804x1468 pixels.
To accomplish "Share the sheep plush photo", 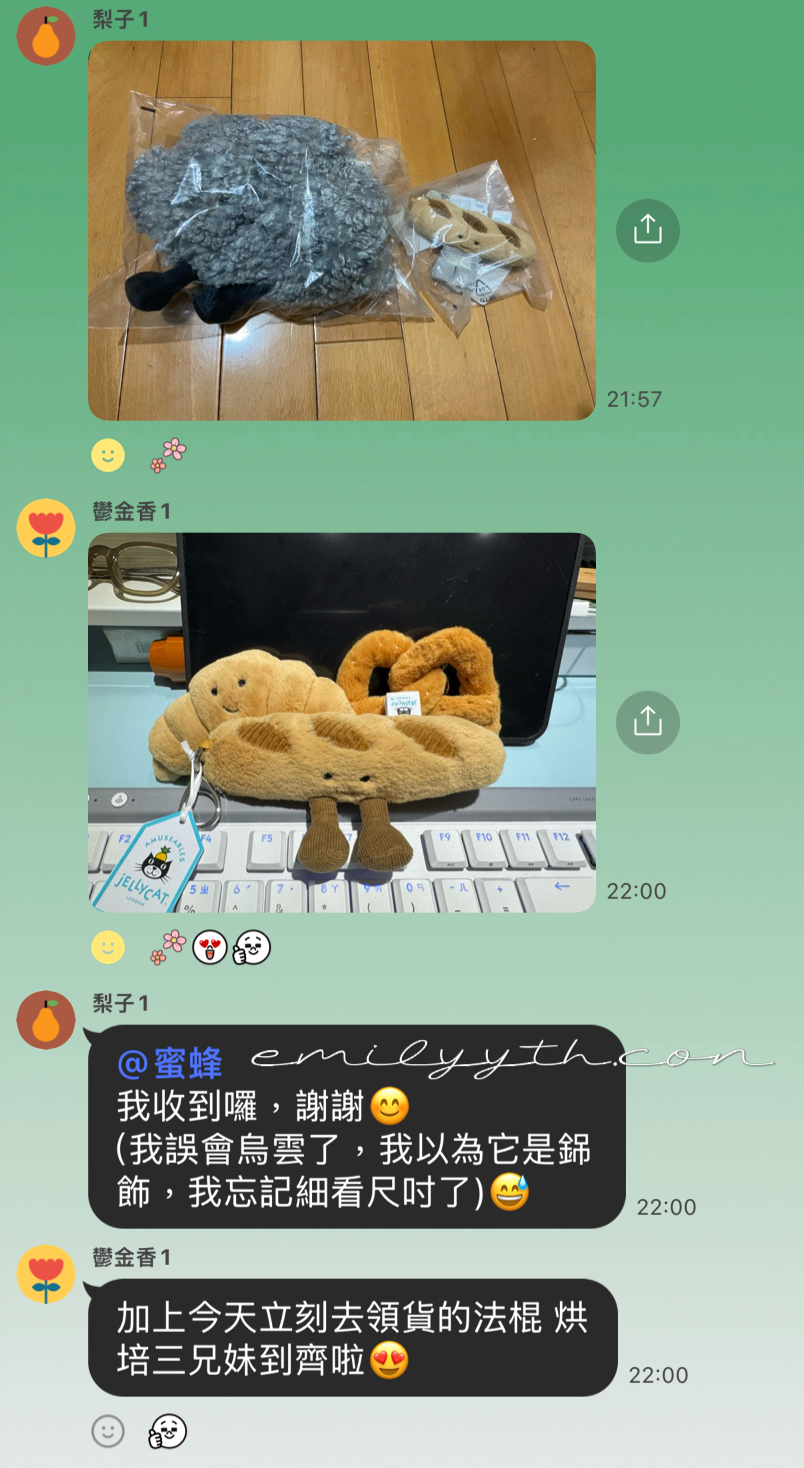I will click(x=647, y=230).
